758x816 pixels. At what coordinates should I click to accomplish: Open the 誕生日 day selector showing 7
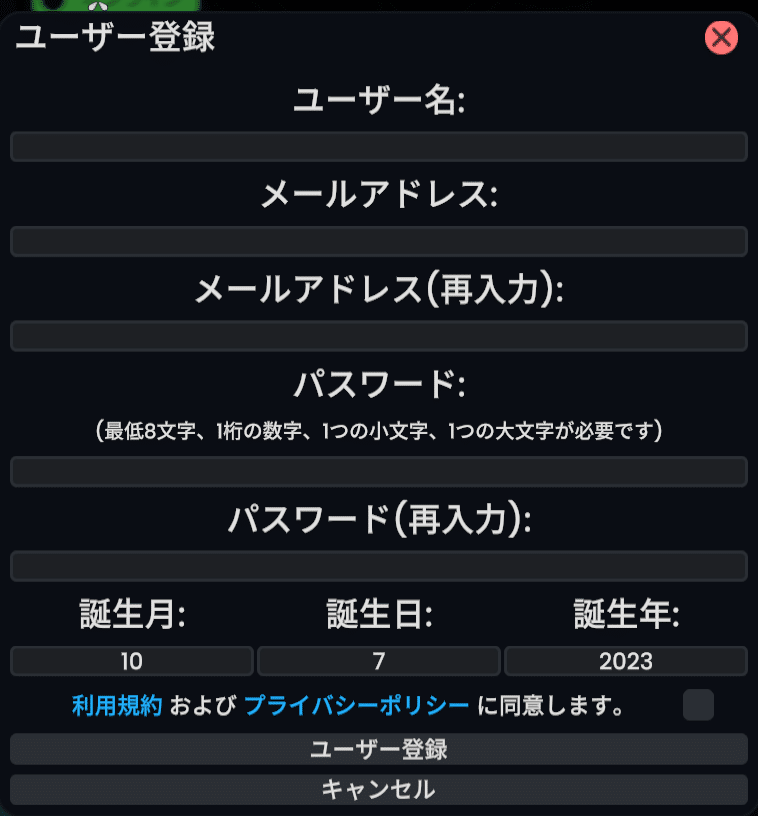coord(378,661)
